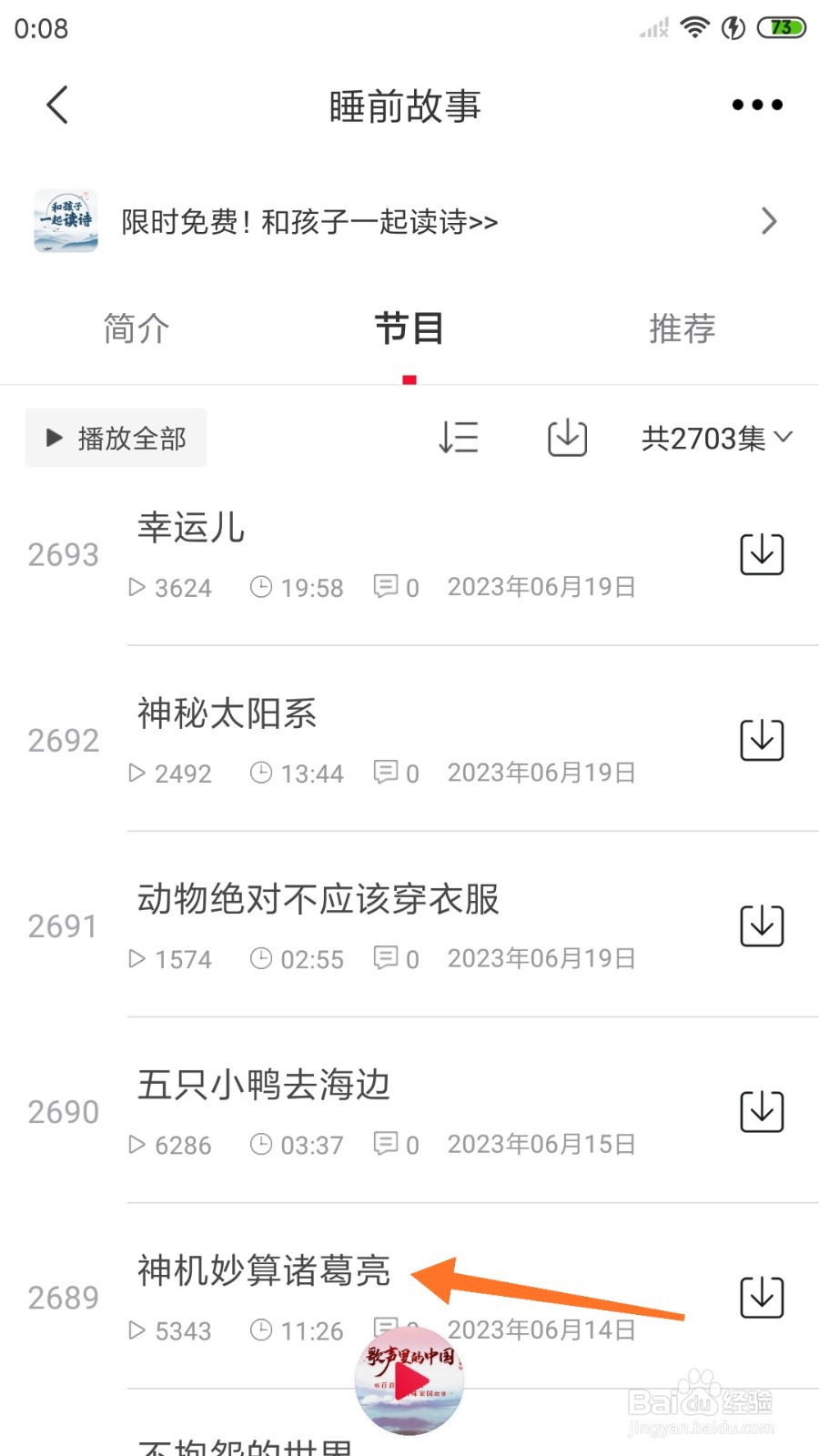
Task: Open the three-dot overflow menu
Action: point(756,105)
